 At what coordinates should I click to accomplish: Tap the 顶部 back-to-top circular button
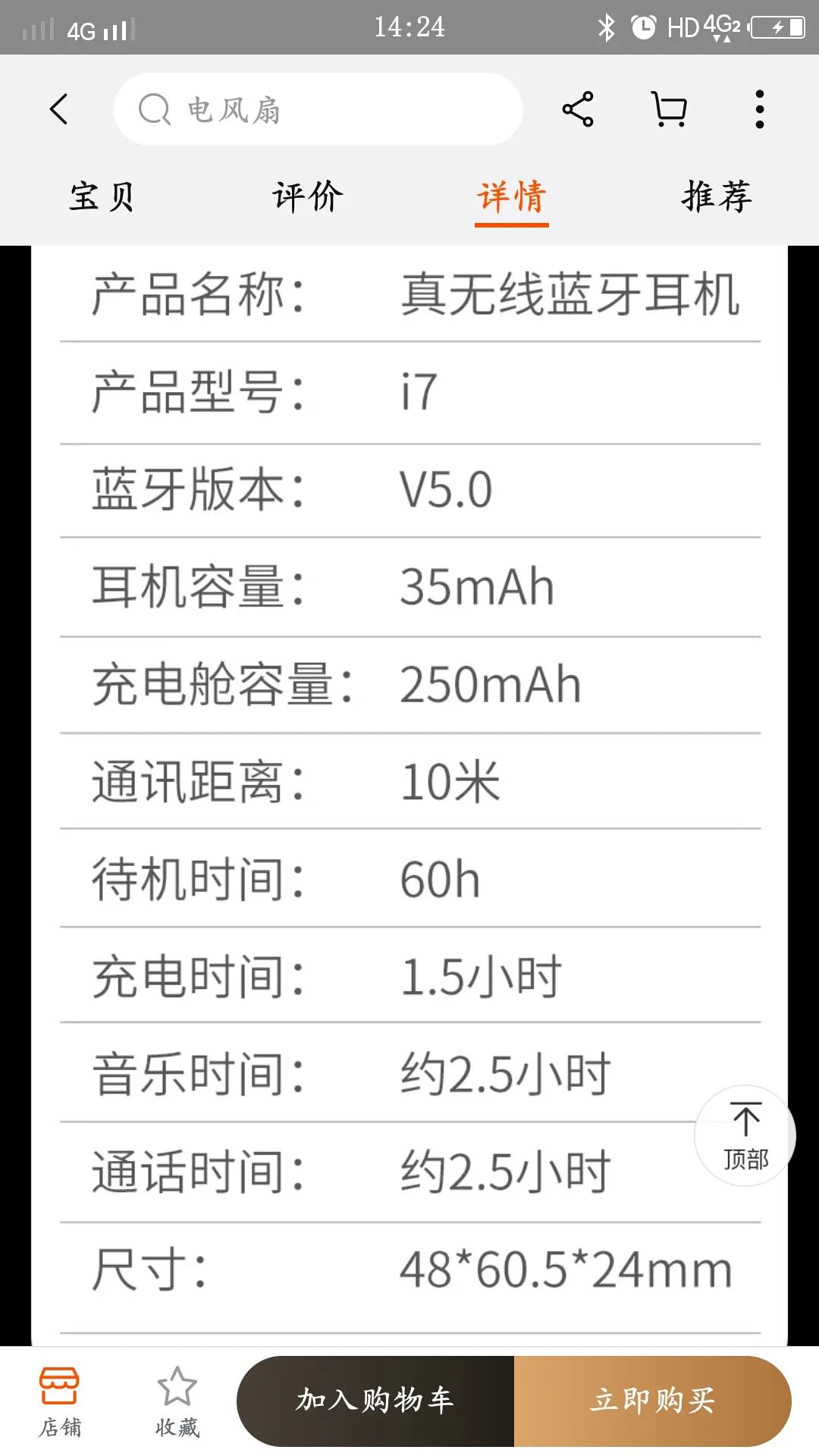click(746, 1134)
